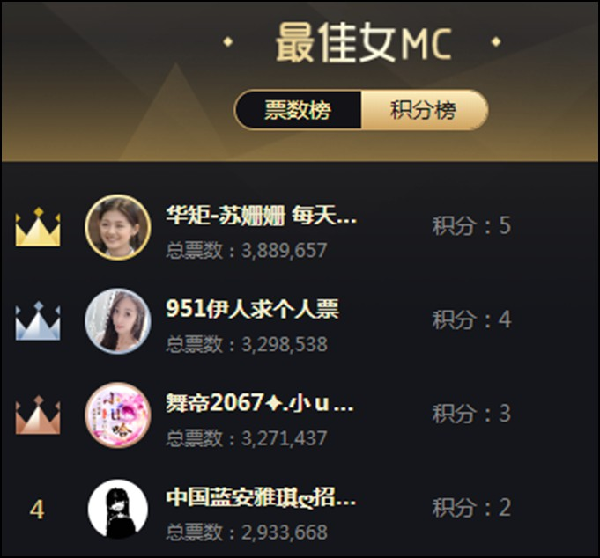The image size is (600, 558).
Task: Open the 中国蓝安雅琪 ranking entry
Action: (261, 498)
